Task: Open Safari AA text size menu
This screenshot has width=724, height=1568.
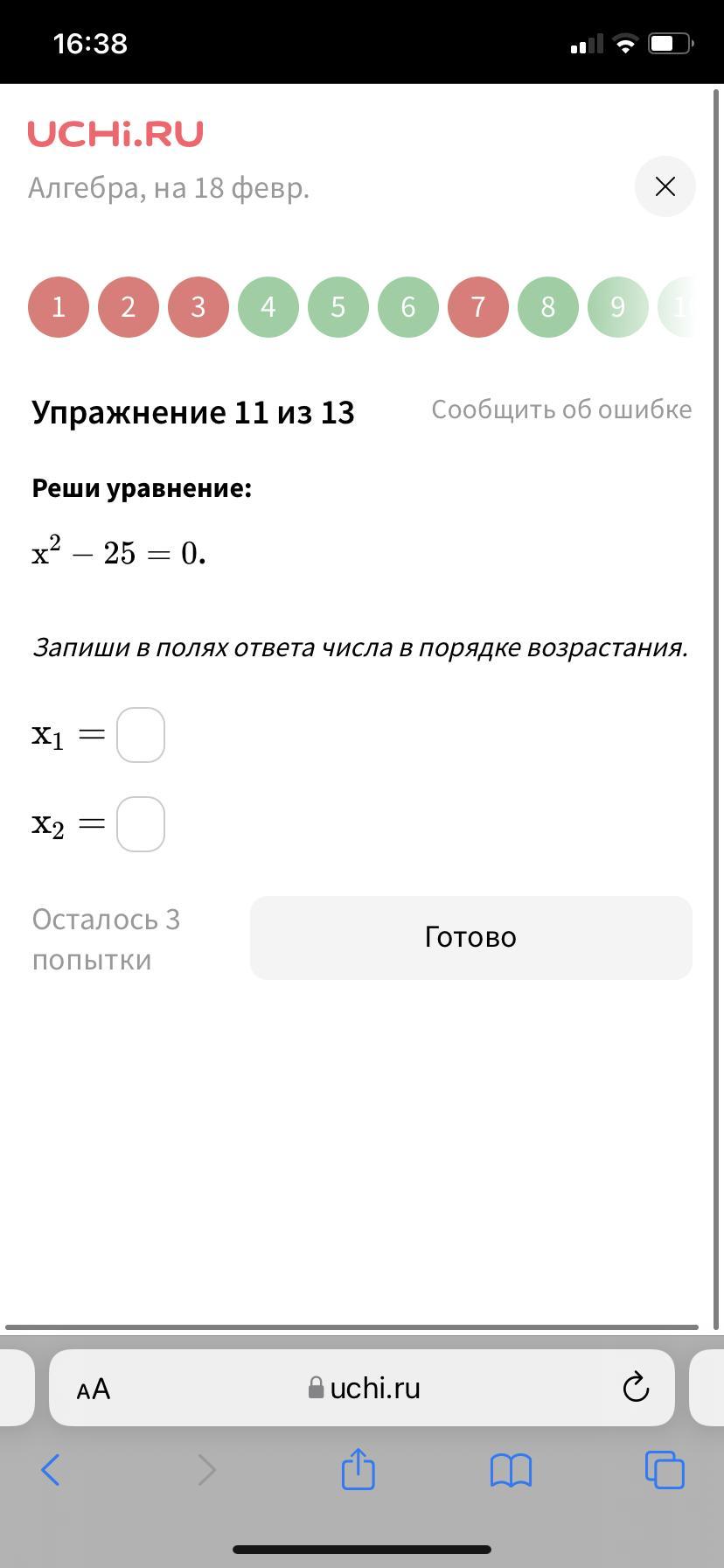Action: coord(94,1389)
